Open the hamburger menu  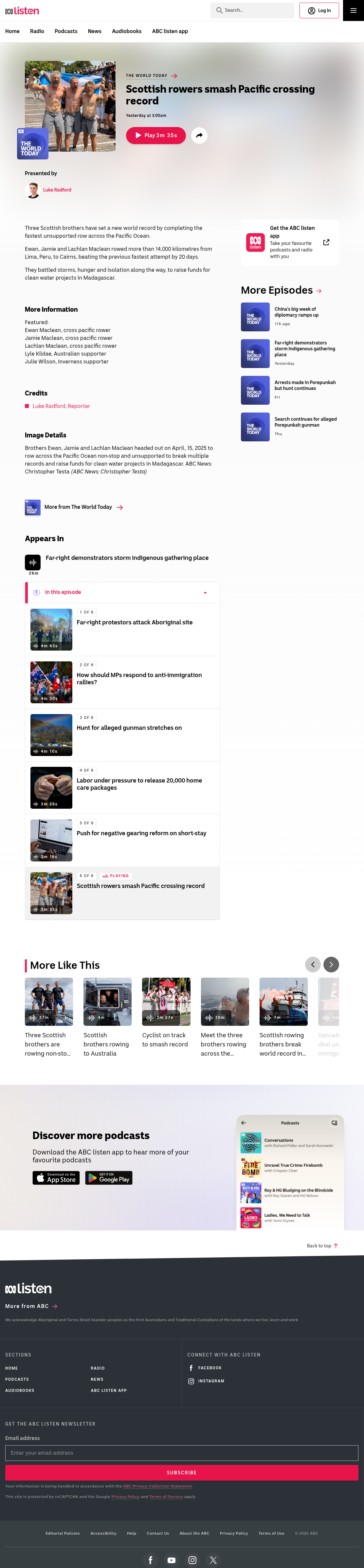click(353, 10)
